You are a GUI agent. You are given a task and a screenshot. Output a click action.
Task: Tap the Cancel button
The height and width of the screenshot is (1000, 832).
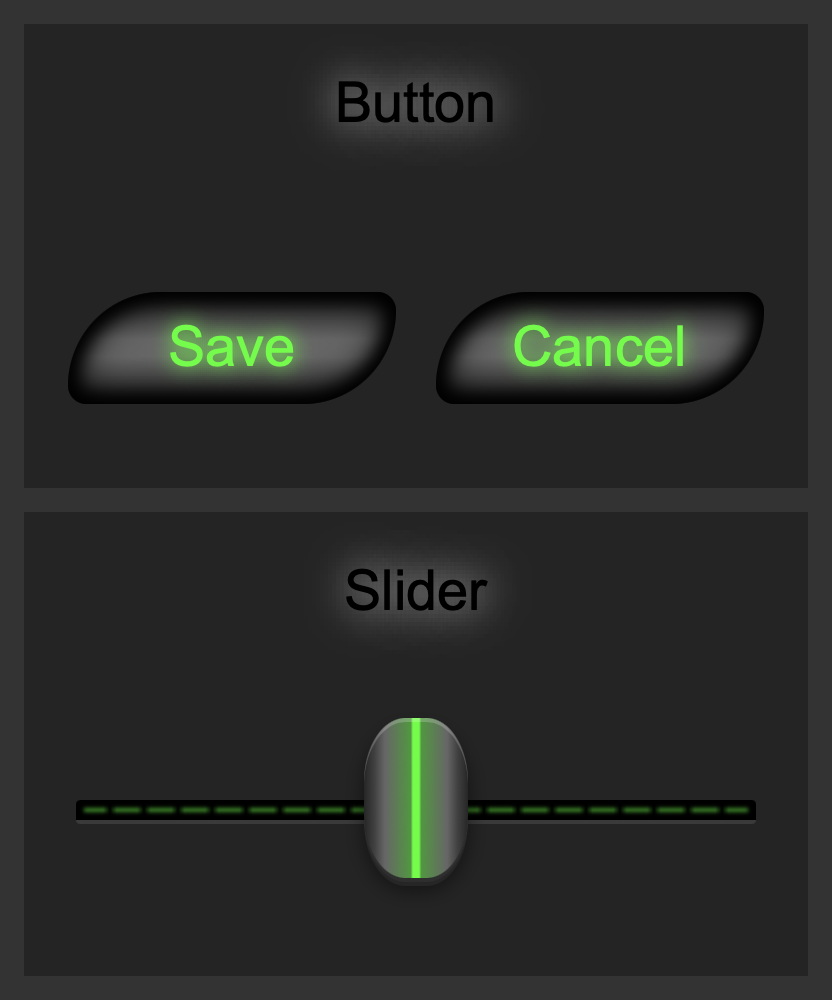pyautogui.click(x=599, y=348)
